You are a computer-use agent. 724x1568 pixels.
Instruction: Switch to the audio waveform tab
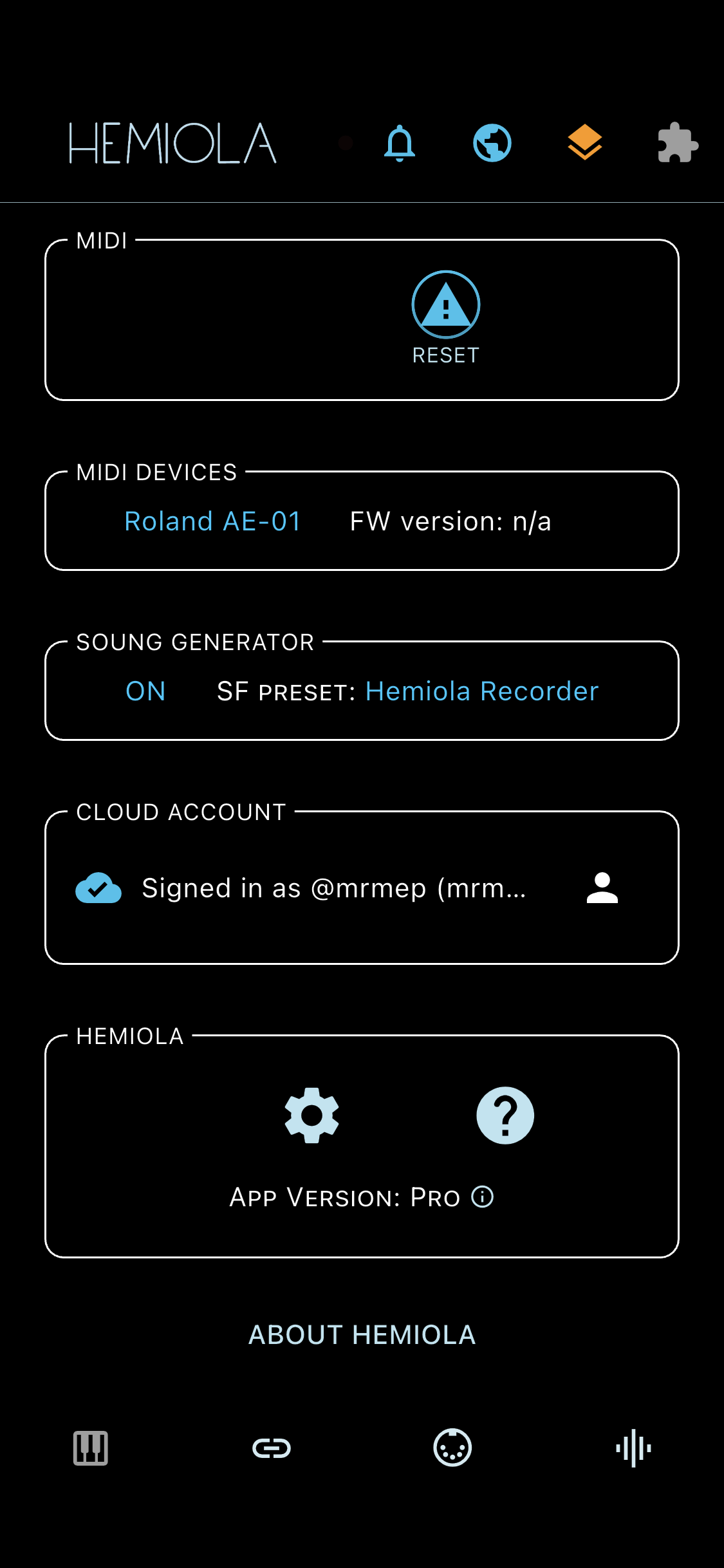(633, 1448)
